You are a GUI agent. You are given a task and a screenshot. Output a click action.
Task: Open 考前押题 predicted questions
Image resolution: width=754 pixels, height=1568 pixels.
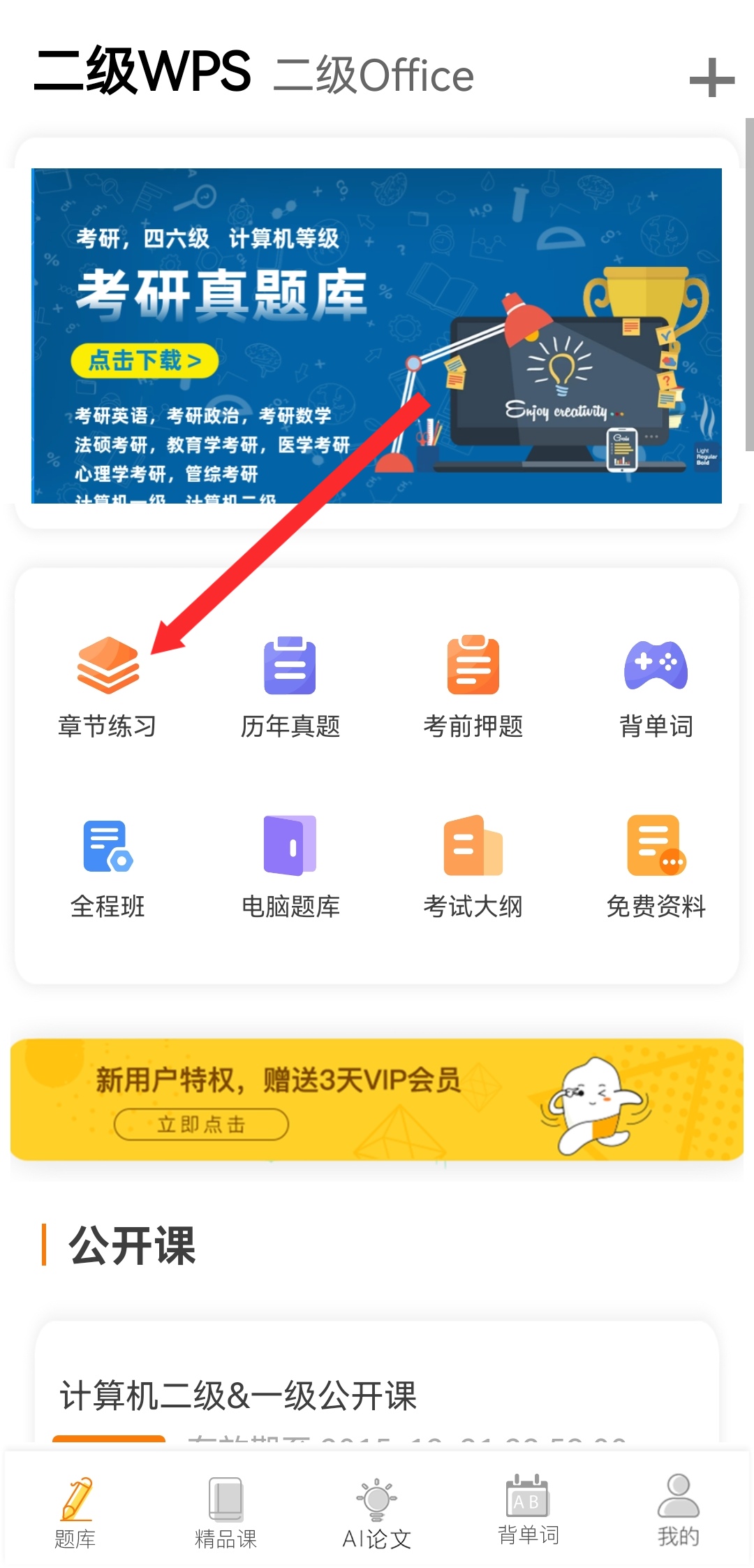(x=473, y=681)
